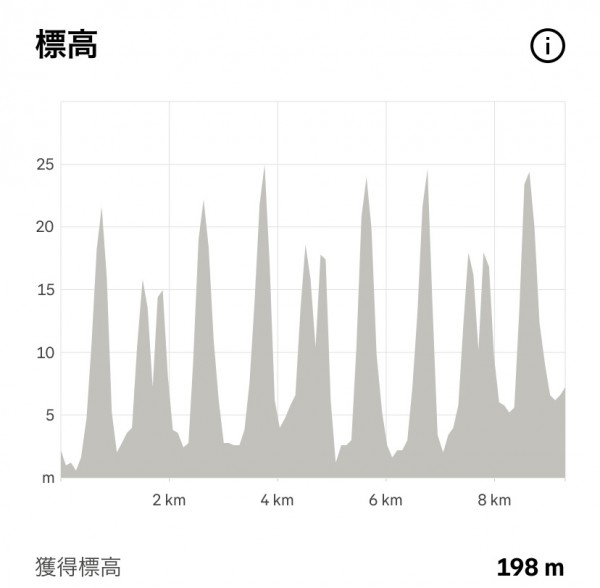Open the elevation info icon
This screenshot has width=600, height=588.
point(547,46)
